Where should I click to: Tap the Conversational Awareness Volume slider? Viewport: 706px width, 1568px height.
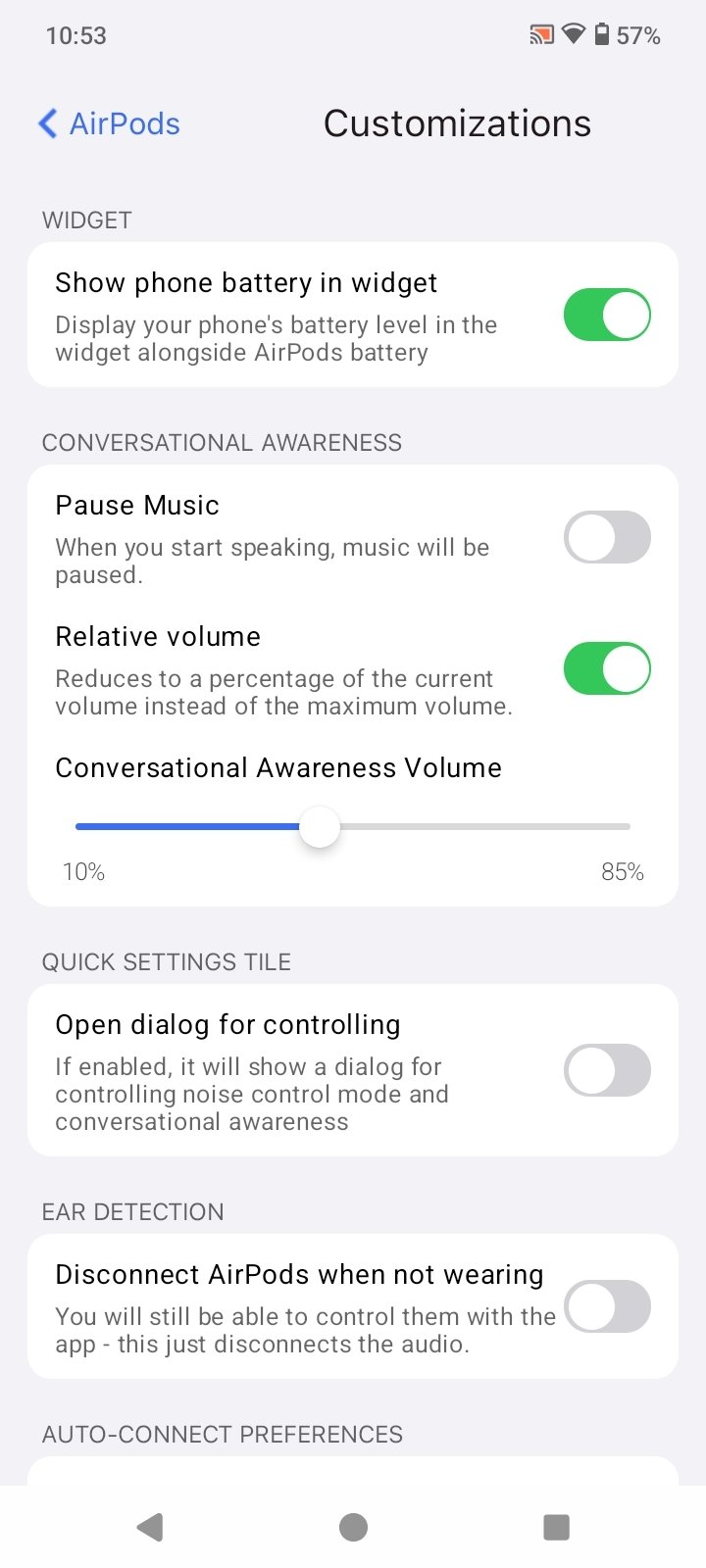(x=320, y=827)
